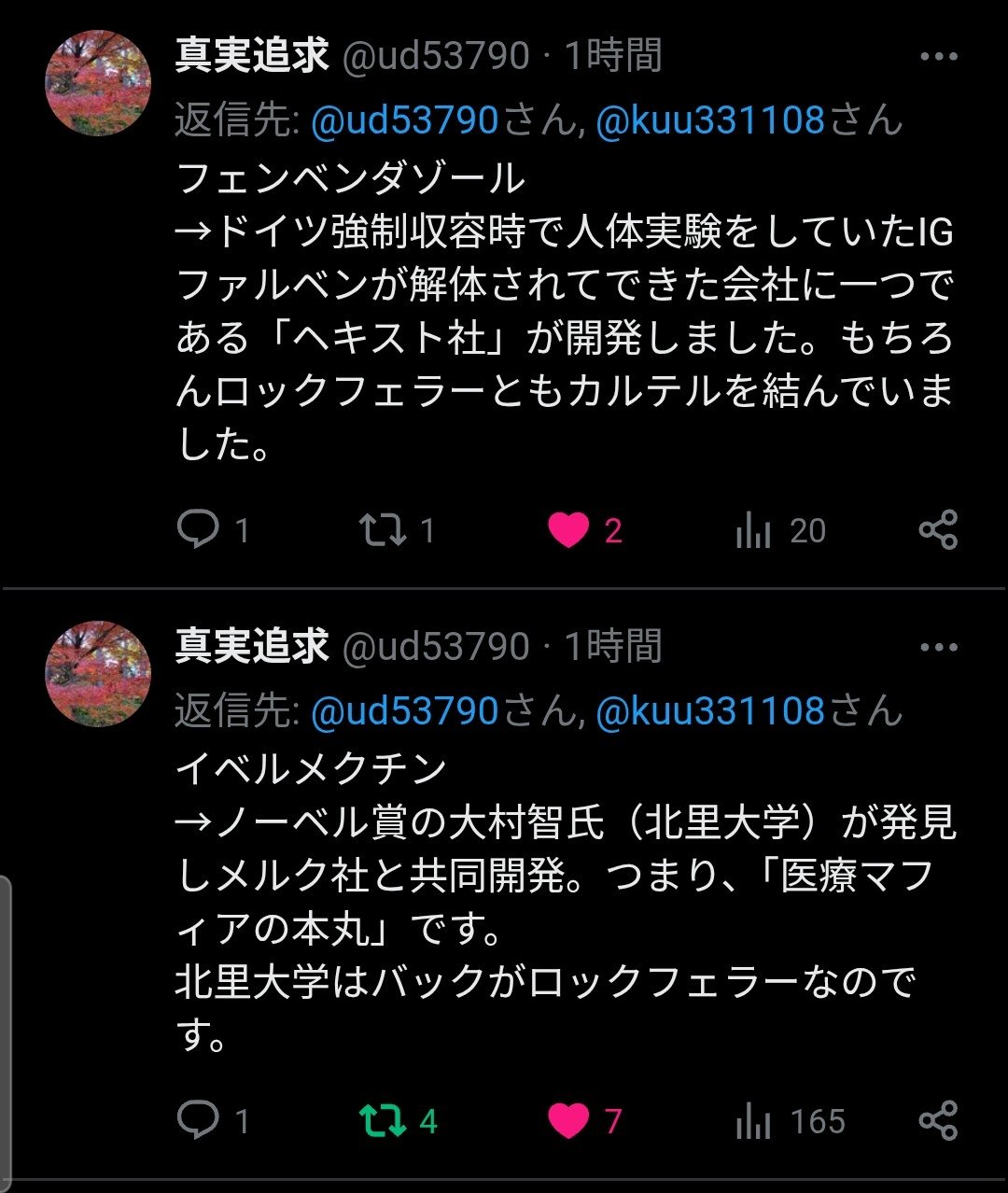Image resolution: width=1008 pixels, height=1193 pixels.
Task: Share the イベルメクチン tweet
Action: (938, 1120)
